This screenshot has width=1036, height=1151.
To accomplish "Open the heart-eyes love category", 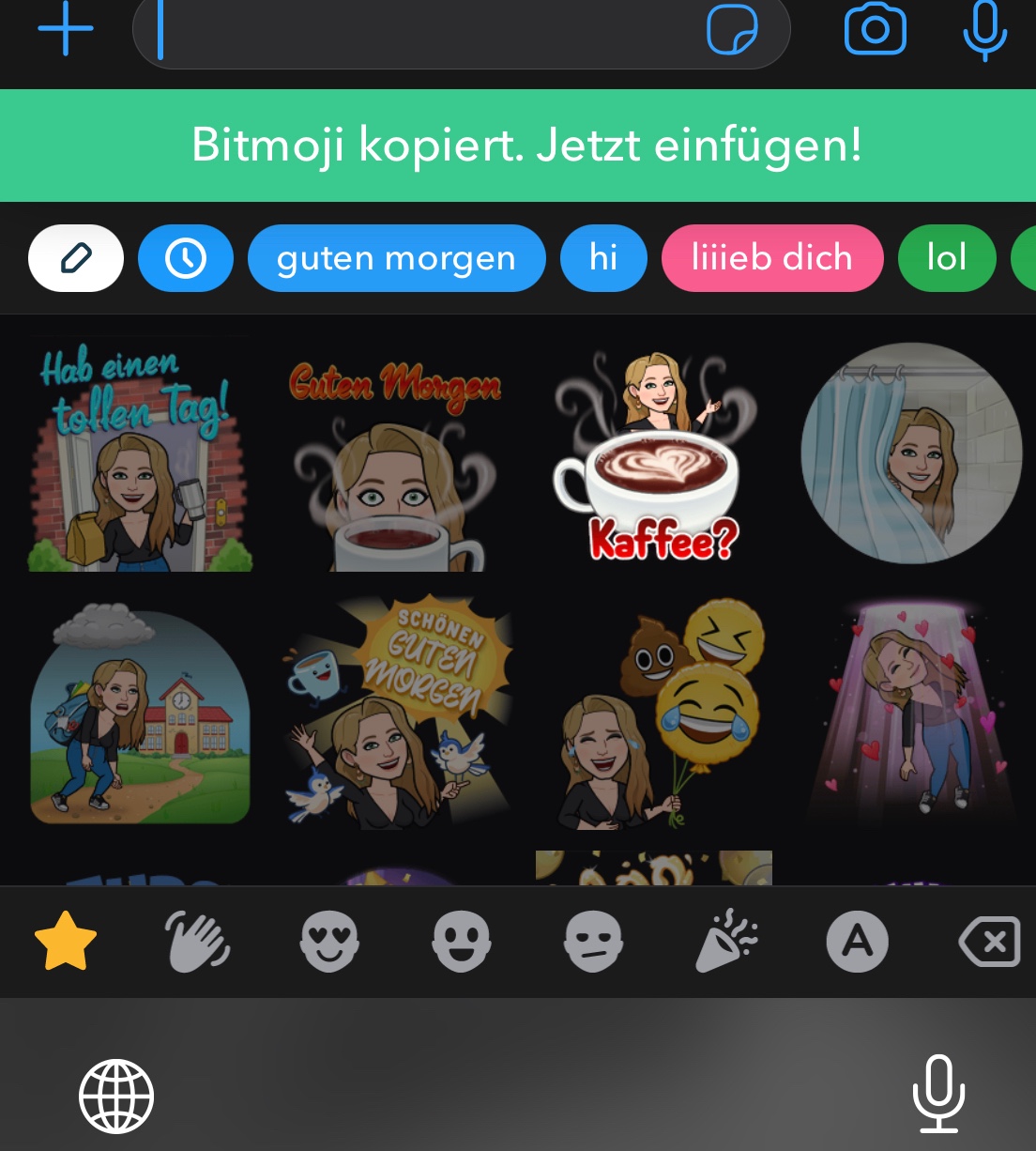I will click(329, 942).
